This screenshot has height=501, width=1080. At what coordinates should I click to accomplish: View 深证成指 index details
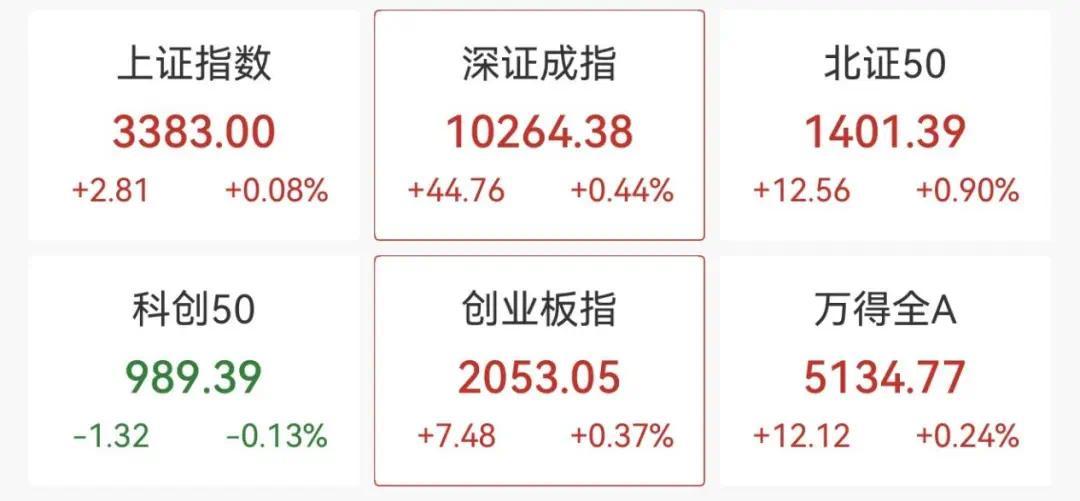[539, 127]
